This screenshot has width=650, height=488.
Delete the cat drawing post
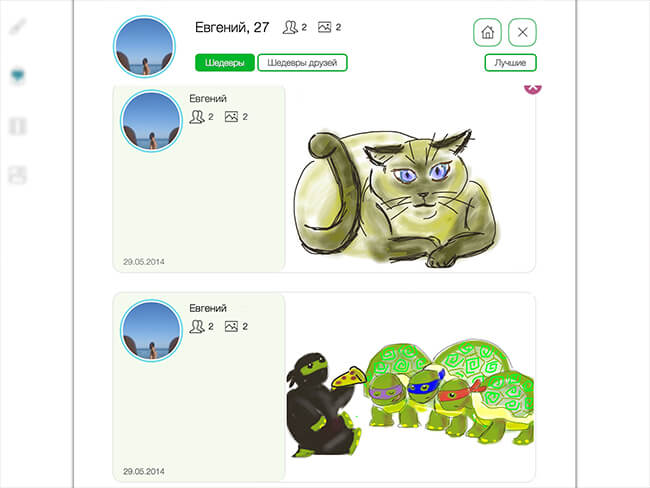click(532, 88)
